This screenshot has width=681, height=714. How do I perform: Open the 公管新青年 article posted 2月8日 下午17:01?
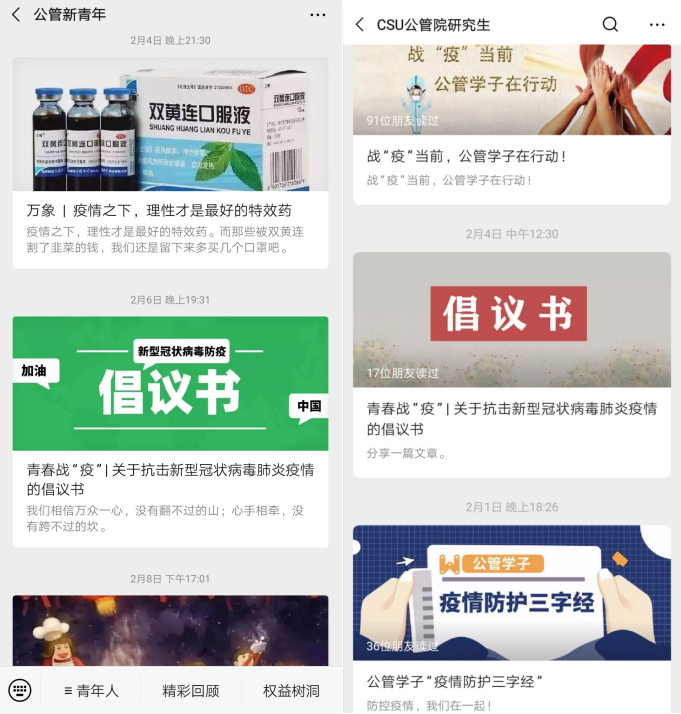tap(170, 630)
